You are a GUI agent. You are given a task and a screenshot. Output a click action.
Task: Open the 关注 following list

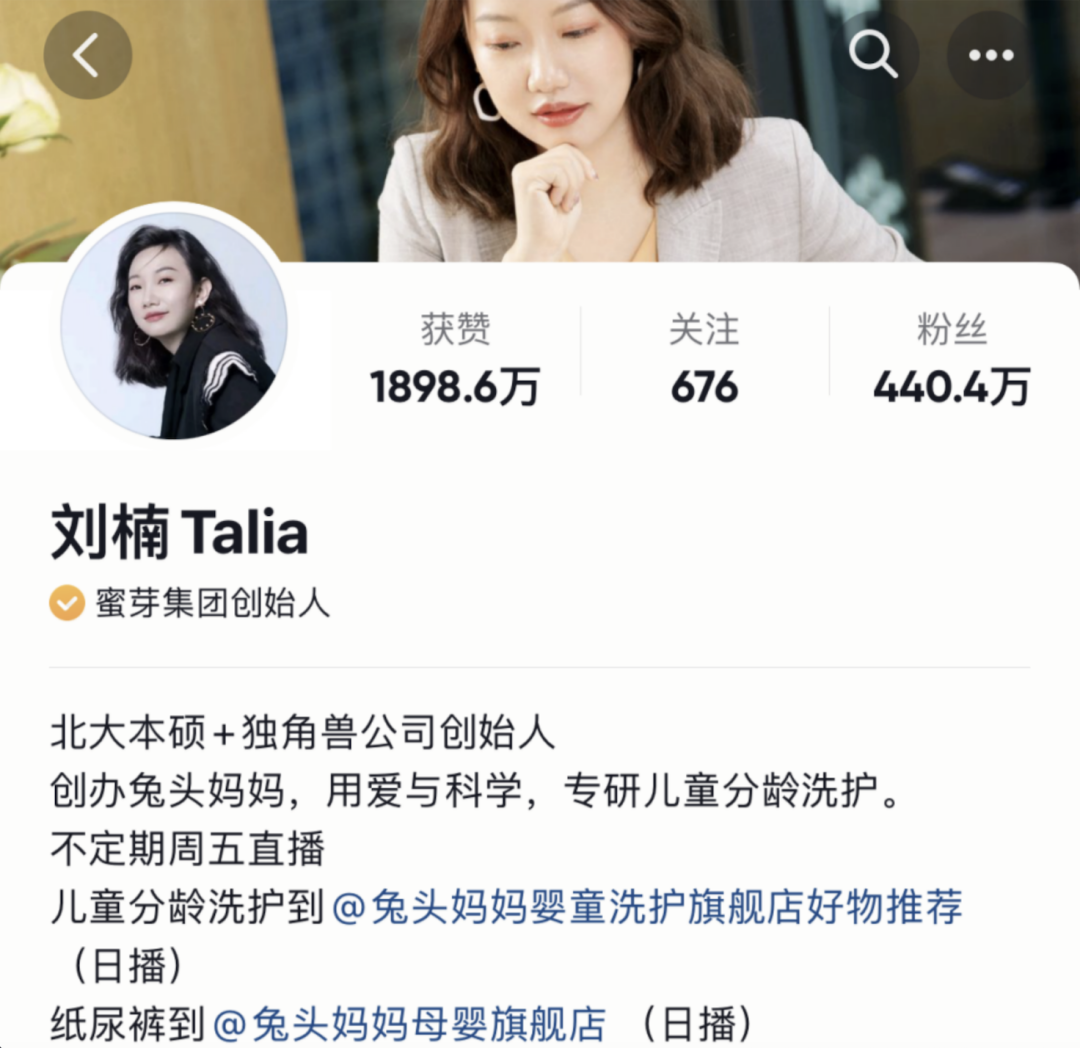coord(705,358)
